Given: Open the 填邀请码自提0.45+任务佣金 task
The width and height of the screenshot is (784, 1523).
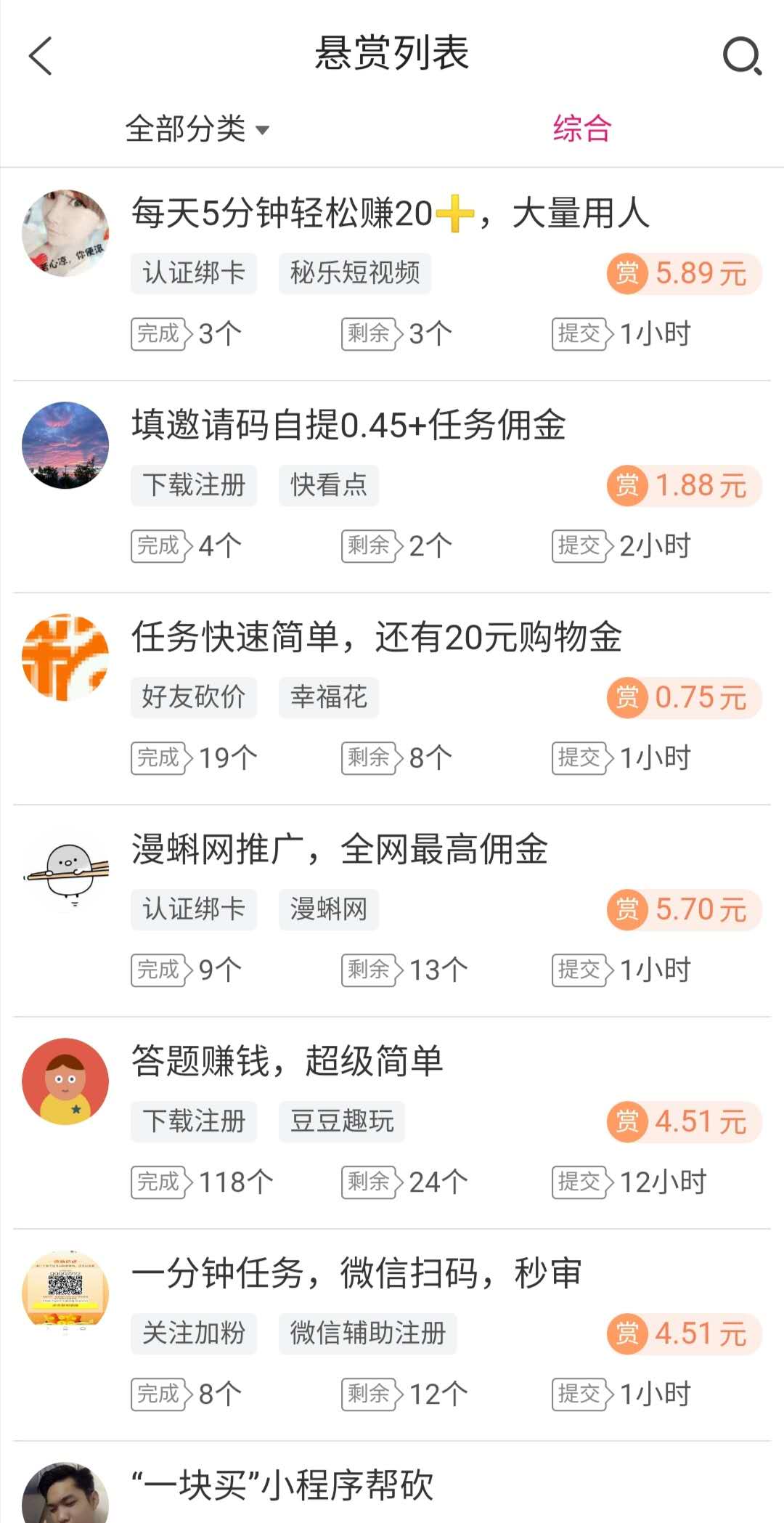Looking at the screenshot, I should click(x=392, y=487).
